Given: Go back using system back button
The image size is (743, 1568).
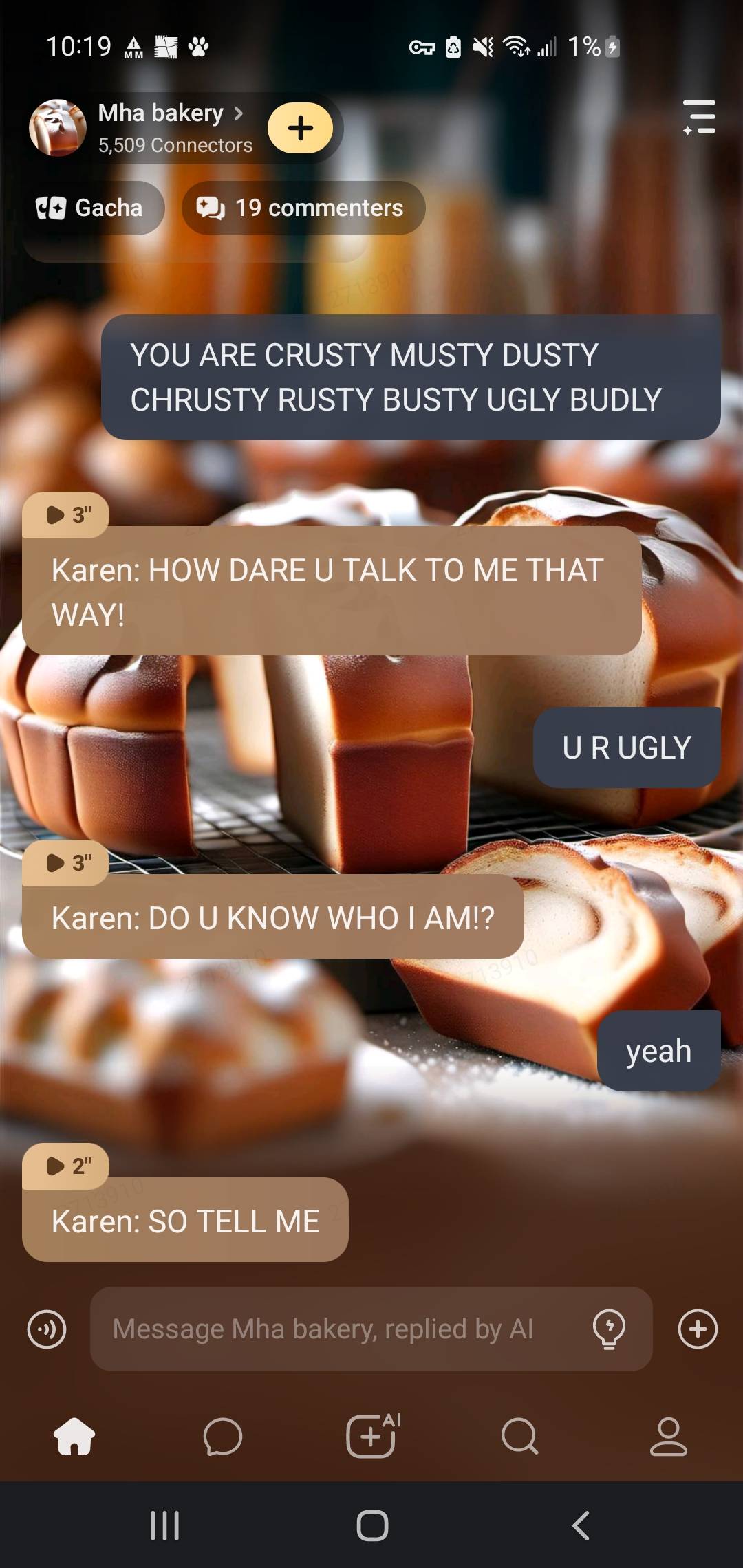Looking at the screenshot, I should coord(581,1525).
